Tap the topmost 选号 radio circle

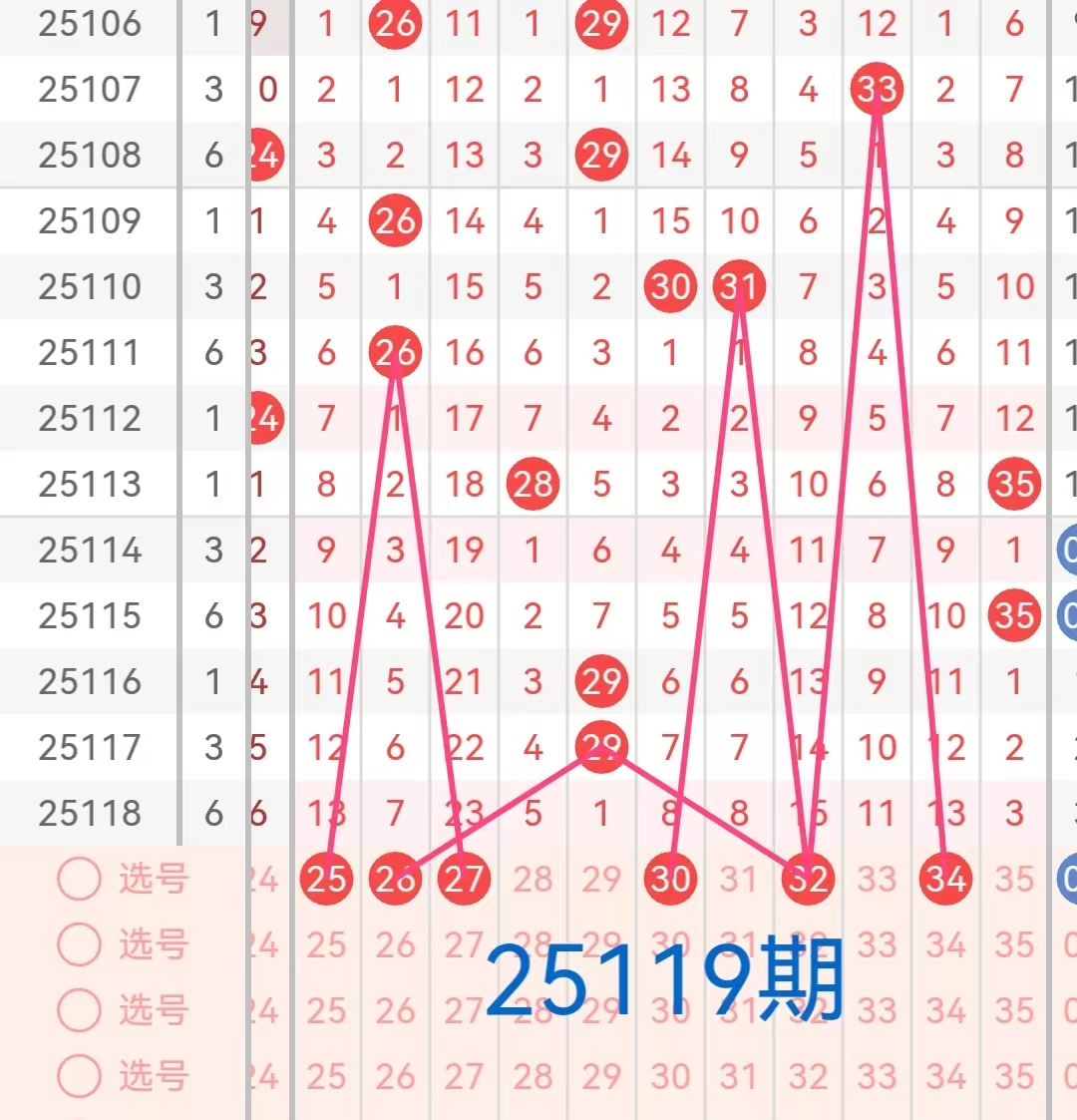coord(80,879)
